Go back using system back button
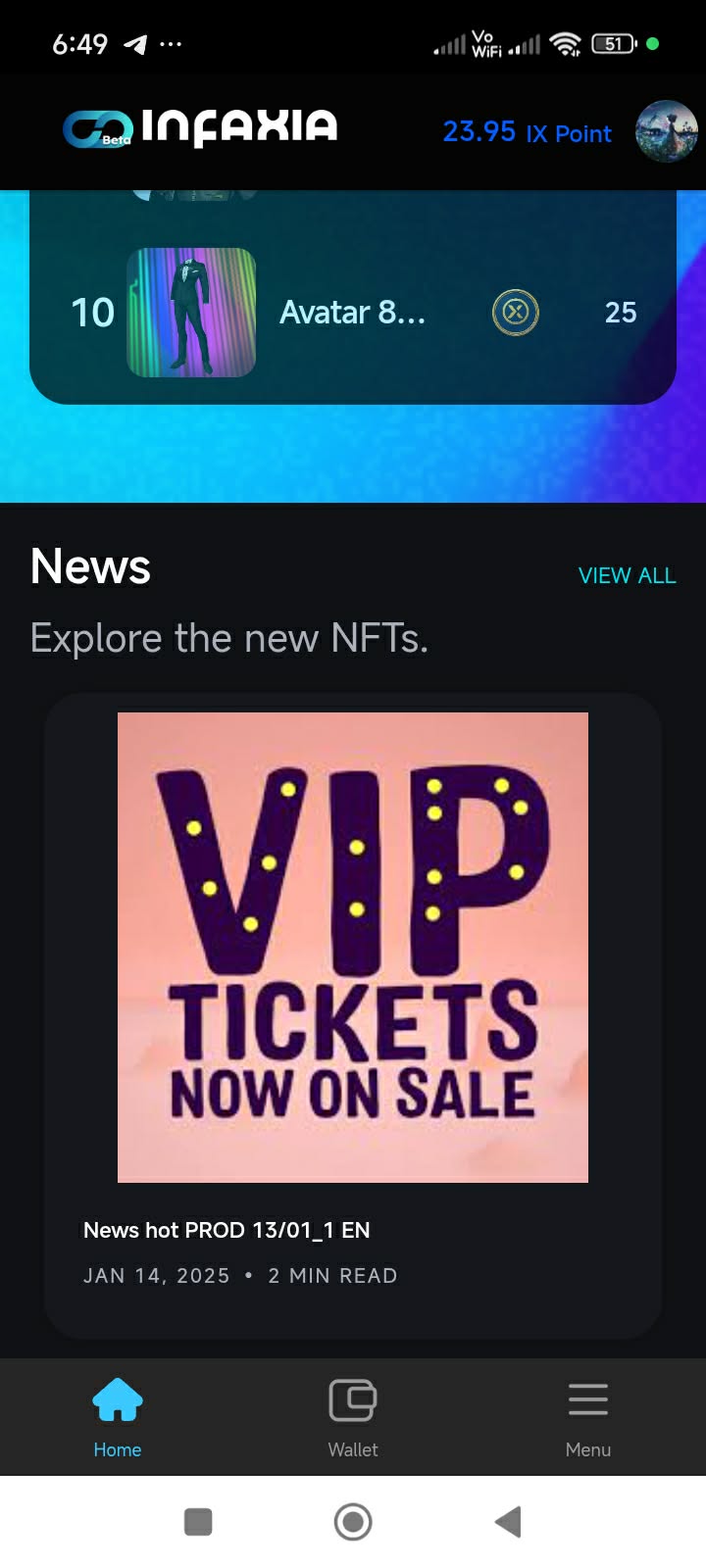706x1568 pixels. pos(508,1522)
